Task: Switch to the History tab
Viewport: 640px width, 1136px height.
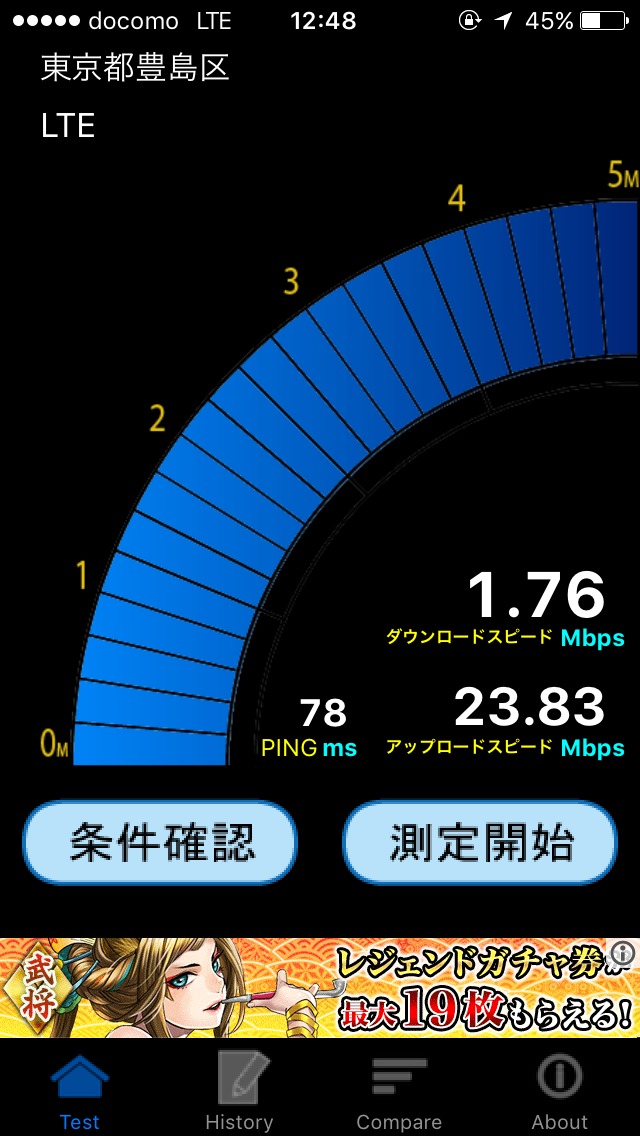Action: 239,1090
